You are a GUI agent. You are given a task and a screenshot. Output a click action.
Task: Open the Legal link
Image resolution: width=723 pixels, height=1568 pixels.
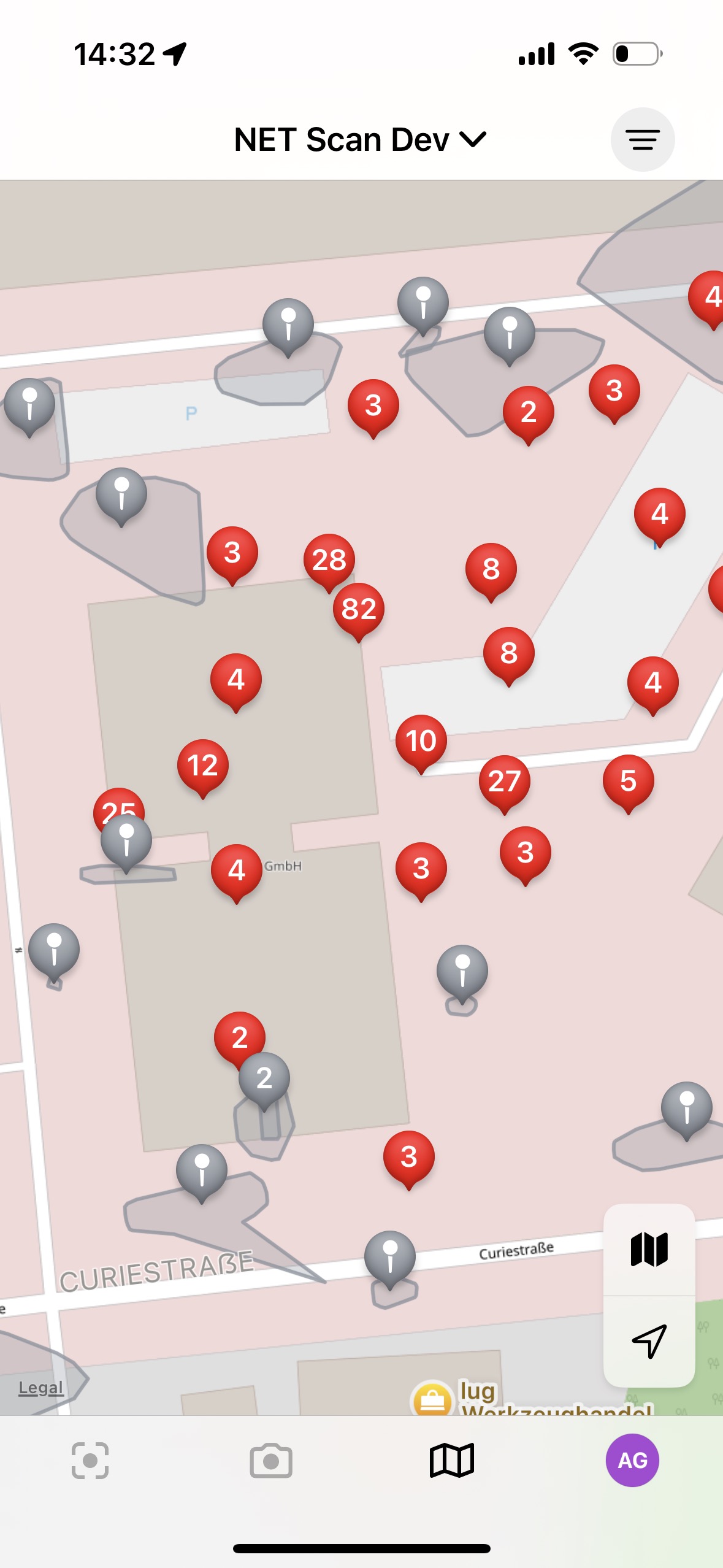coord(40,1387)
